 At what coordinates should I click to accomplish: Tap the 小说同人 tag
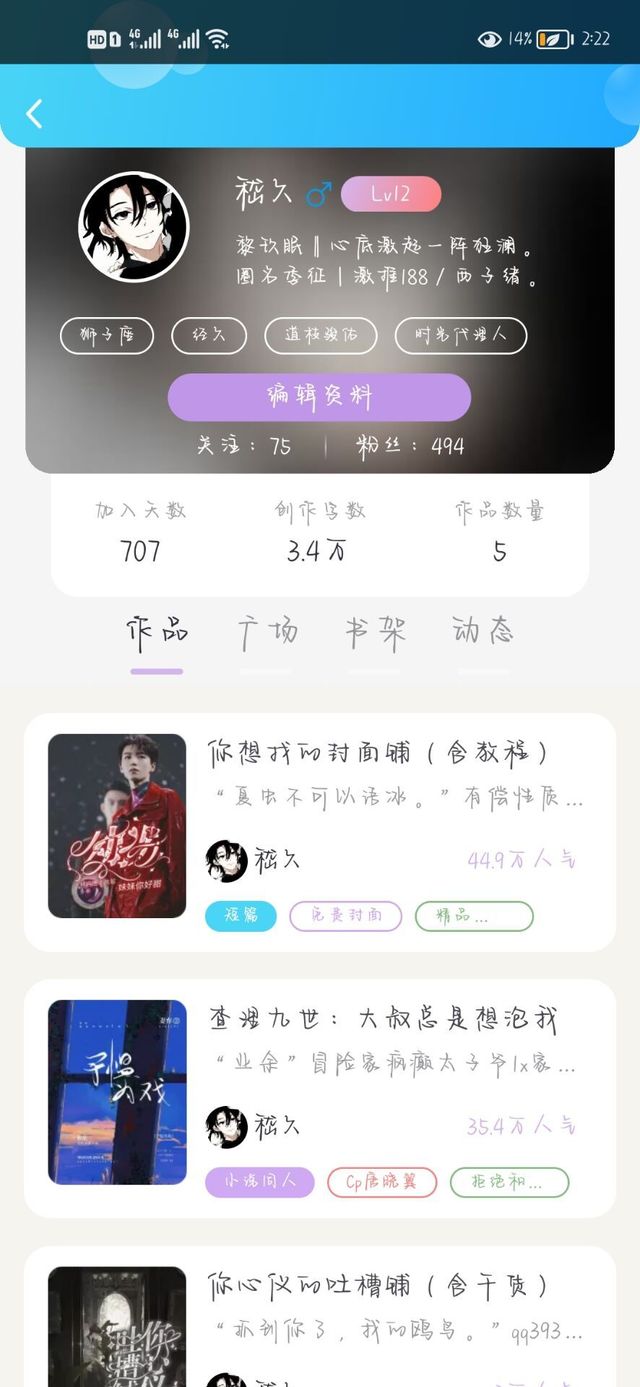tap(260, 1182)
